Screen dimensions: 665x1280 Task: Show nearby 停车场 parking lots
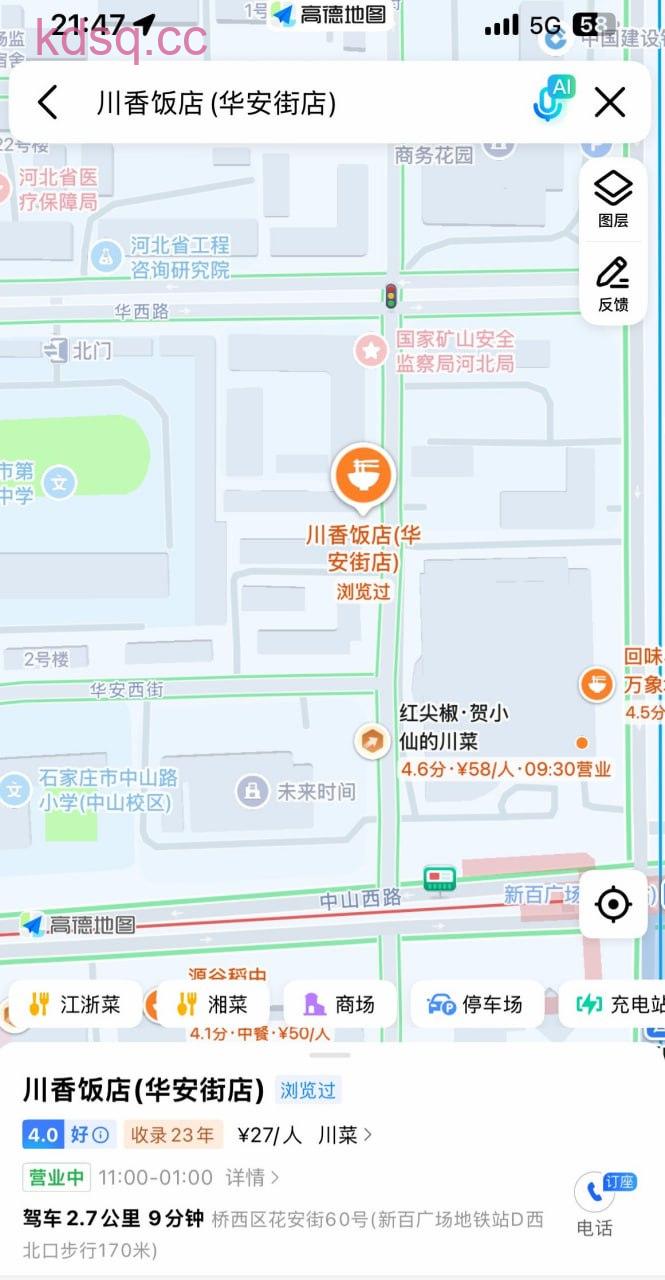pyautogui.click(x=476, y=1004)
